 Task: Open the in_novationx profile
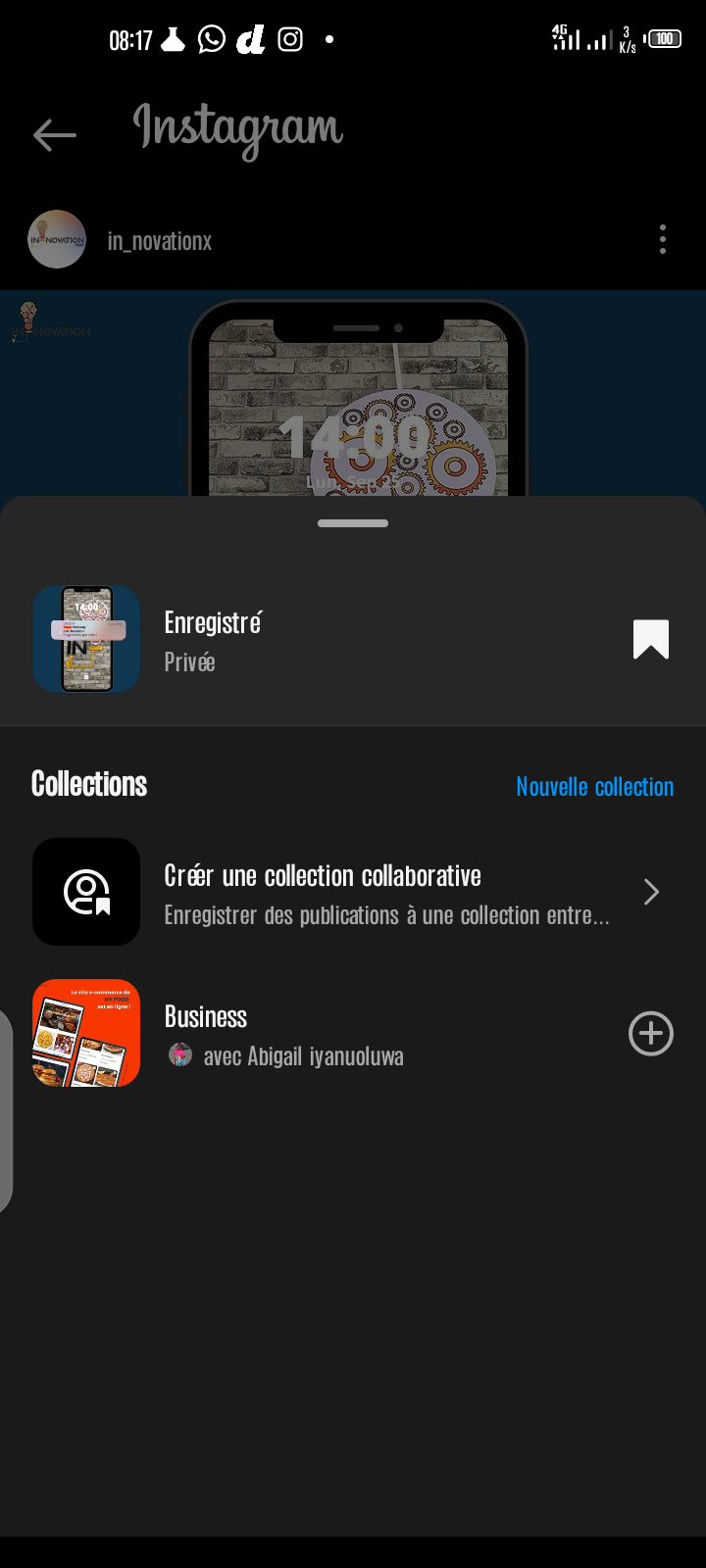pos(159,241)
